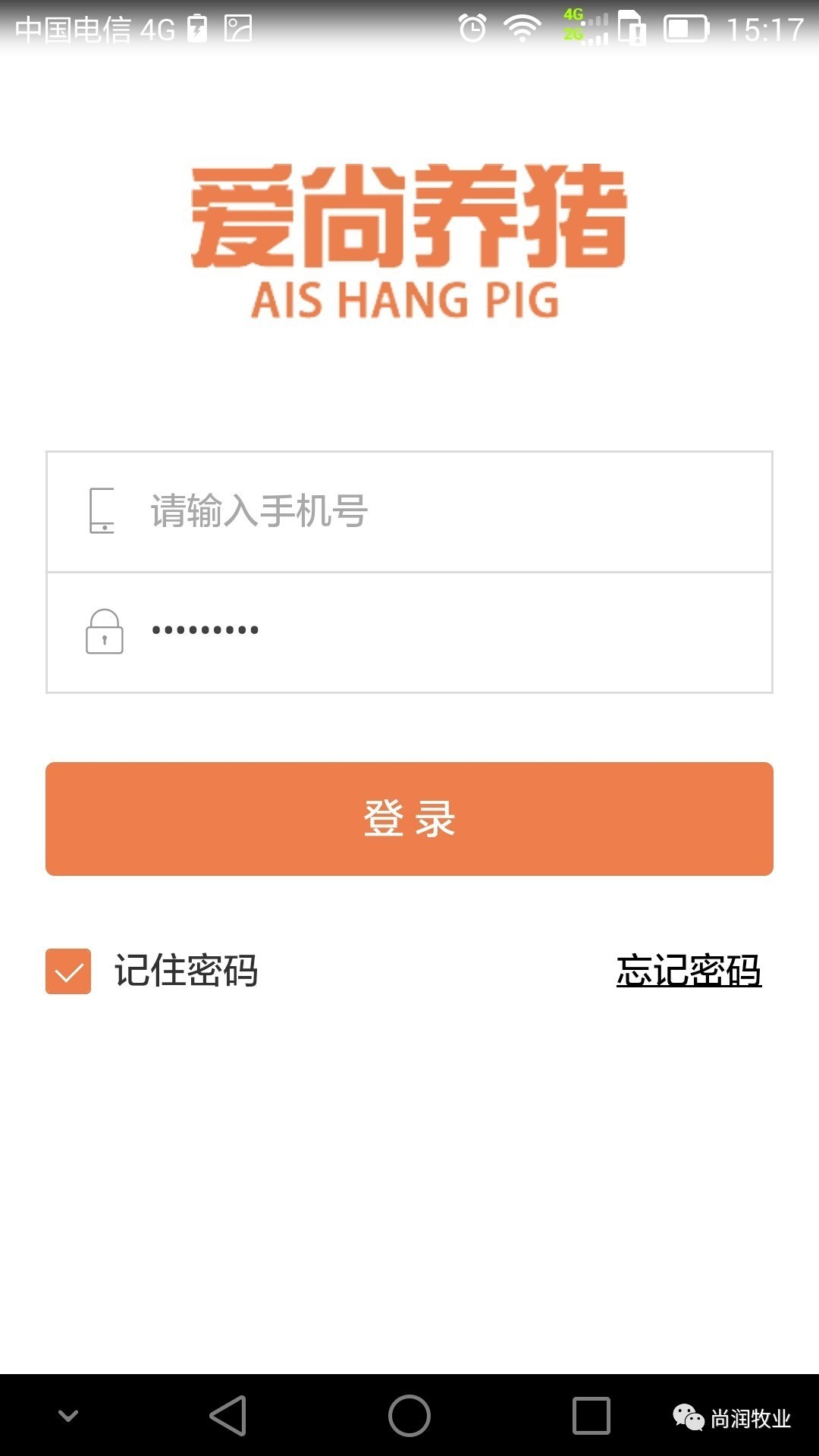819x1456 pixels.
Task: Go back with the system back button
Action: pyautogui.click(x=228, y=1416)
